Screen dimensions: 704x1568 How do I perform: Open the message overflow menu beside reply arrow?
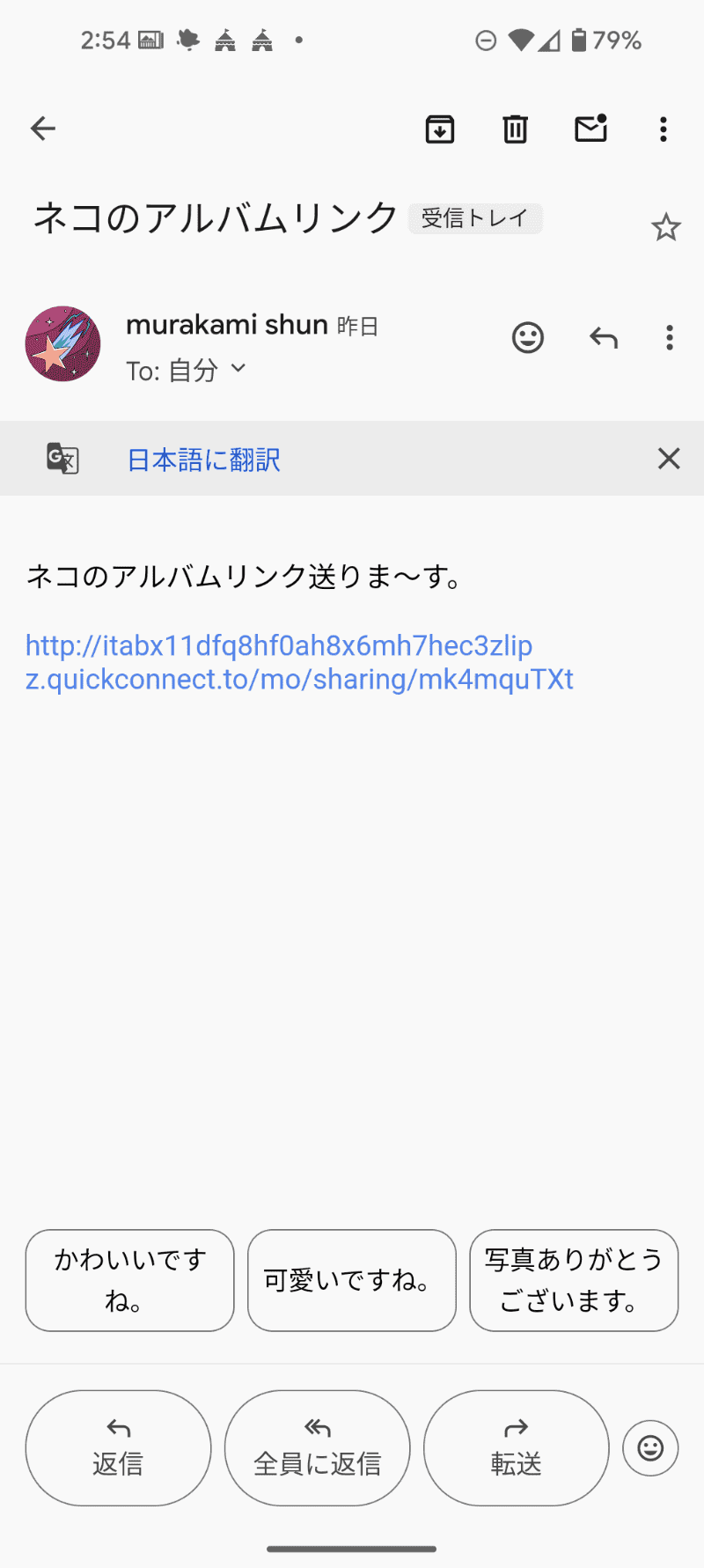click(670, 338)
